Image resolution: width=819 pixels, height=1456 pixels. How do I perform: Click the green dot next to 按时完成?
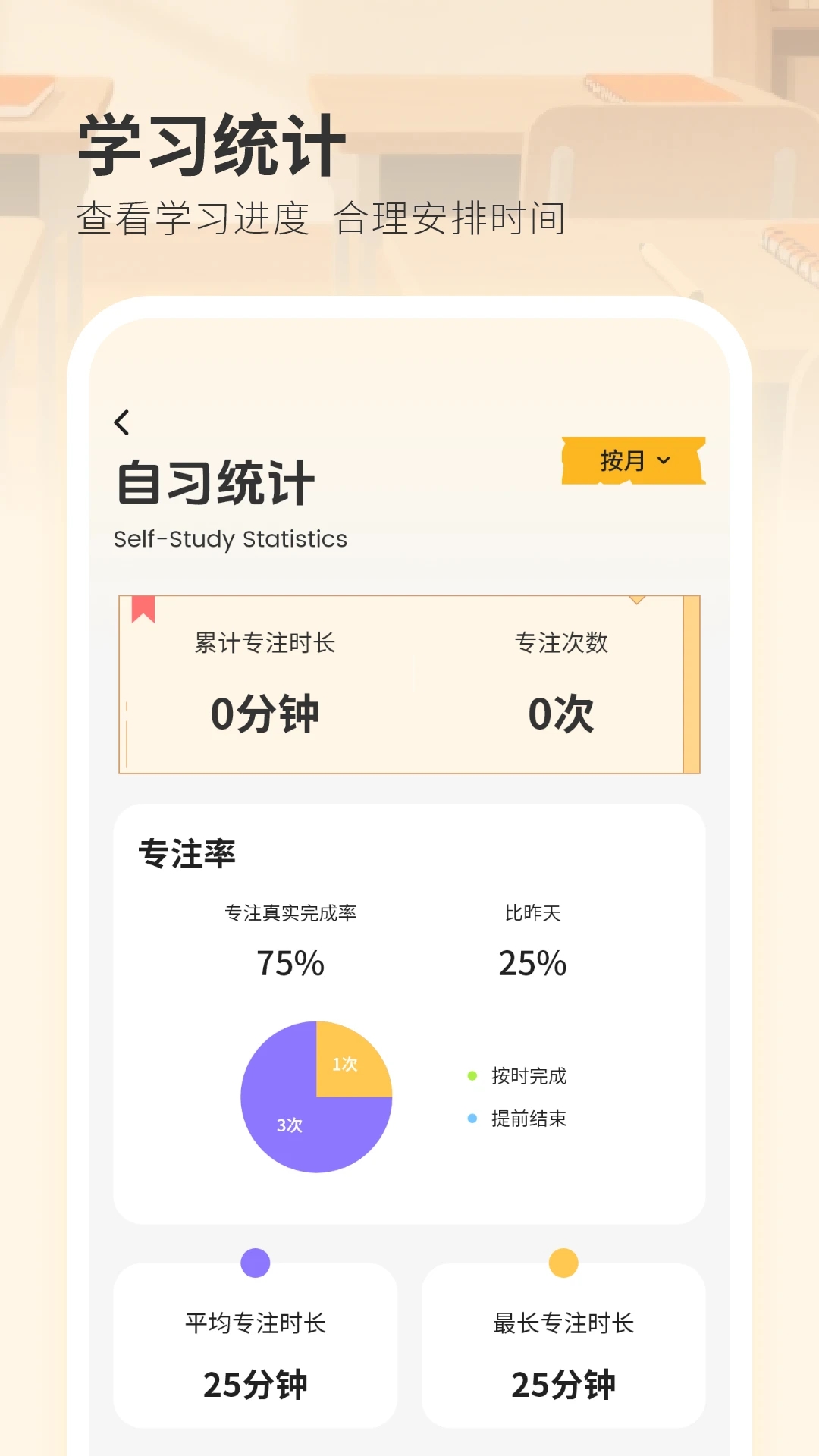474,1074
